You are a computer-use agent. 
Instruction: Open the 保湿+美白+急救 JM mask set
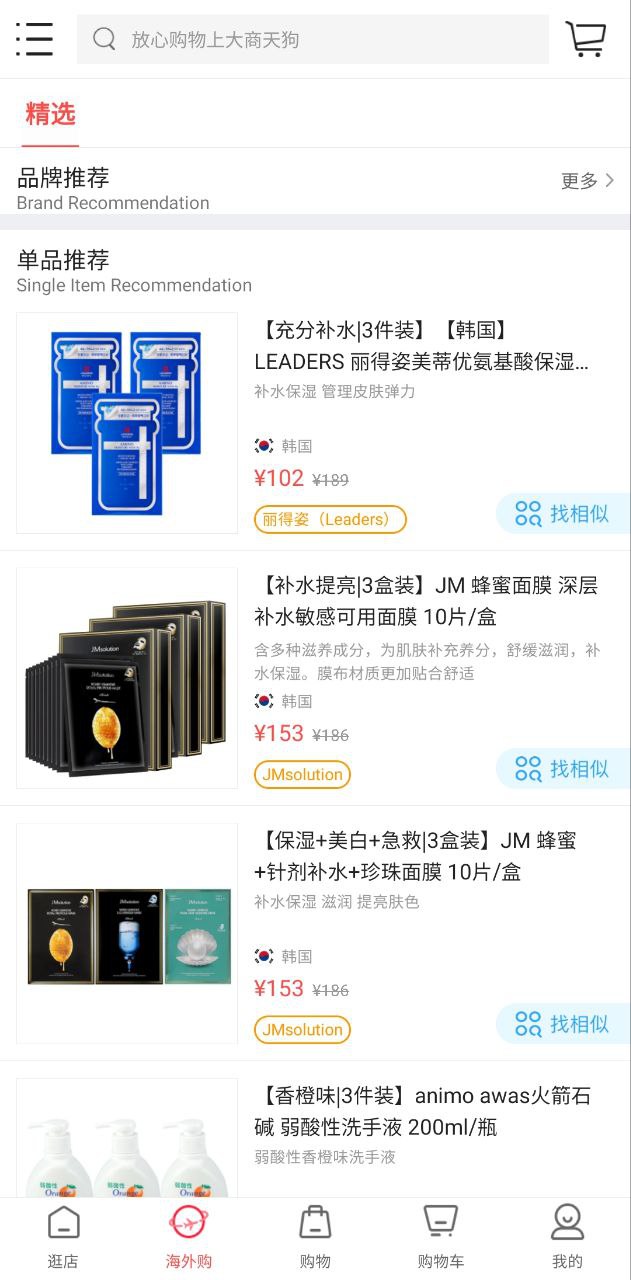pyautogui.click(x=415, y=856)
